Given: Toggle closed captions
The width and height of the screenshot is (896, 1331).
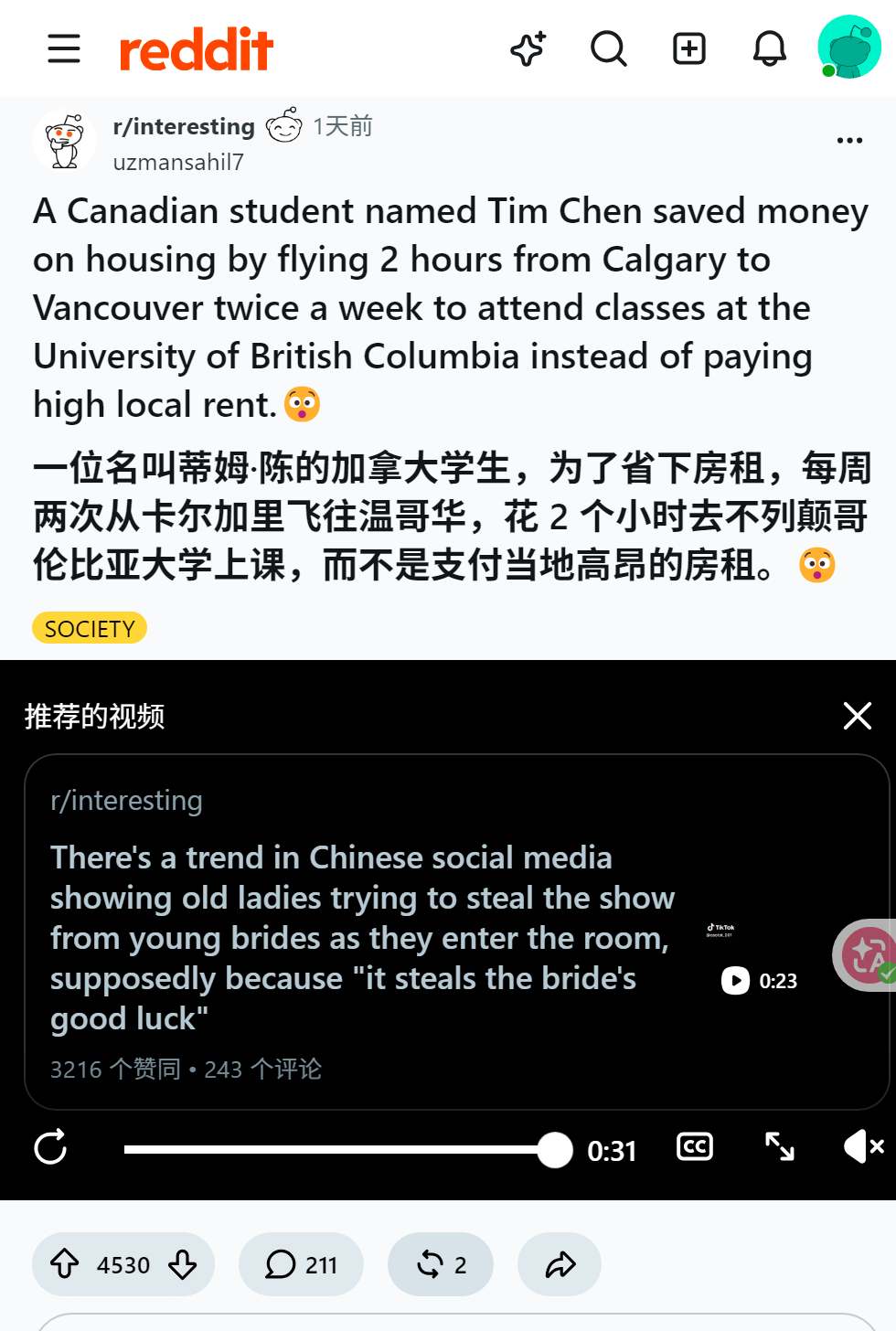Looking at the screenshot, I should point(695,1146).
